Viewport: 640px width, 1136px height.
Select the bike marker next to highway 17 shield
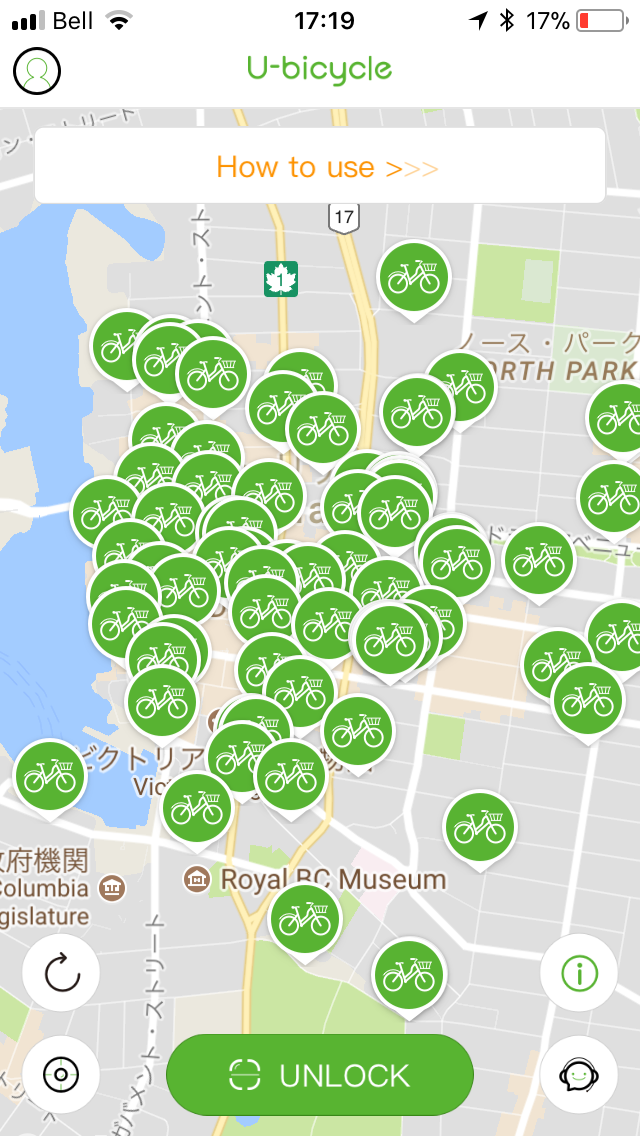pos(414,278)
